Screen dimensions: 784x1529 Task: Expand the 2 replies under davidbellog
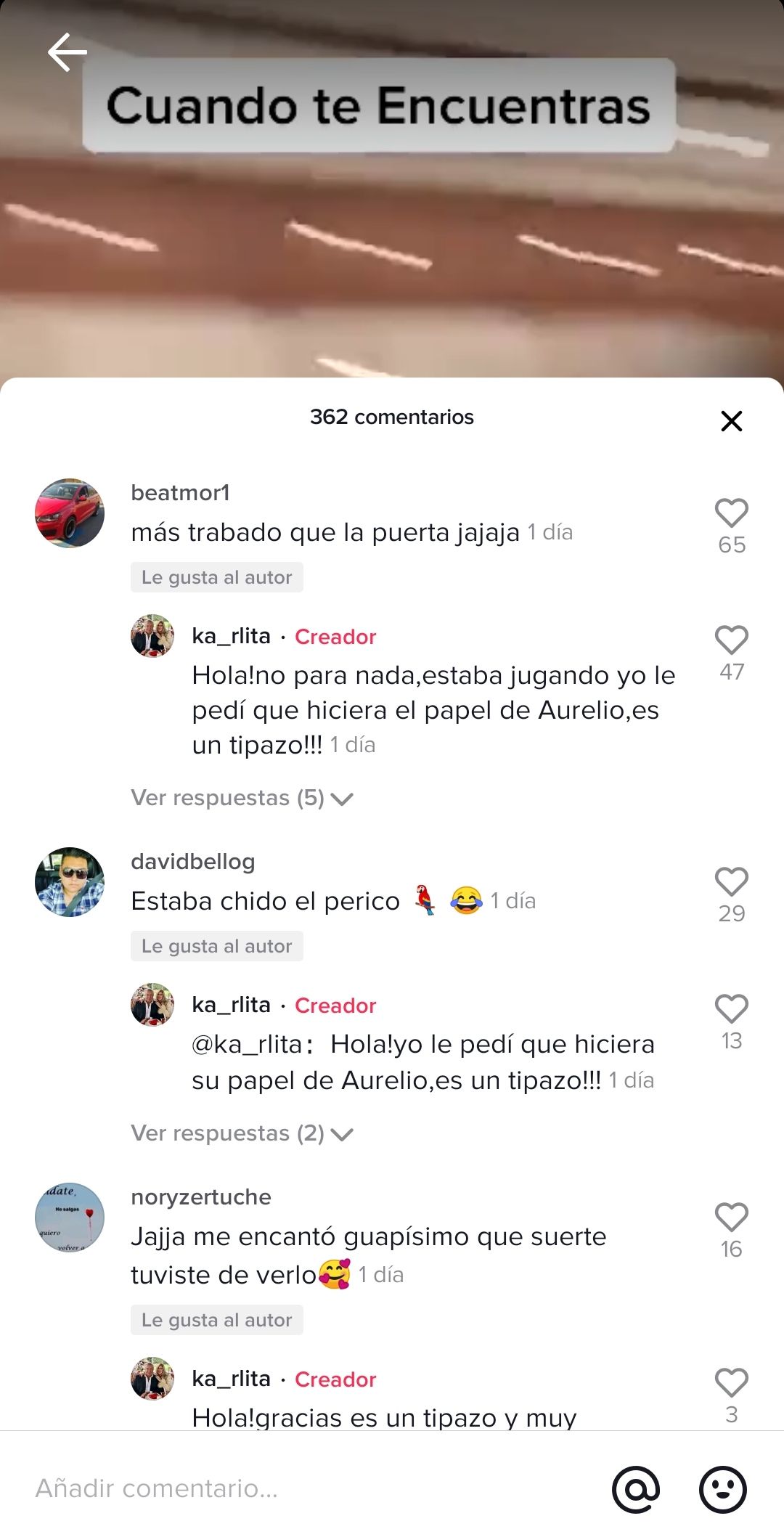pyautogui.click(x=242, y=1133)
